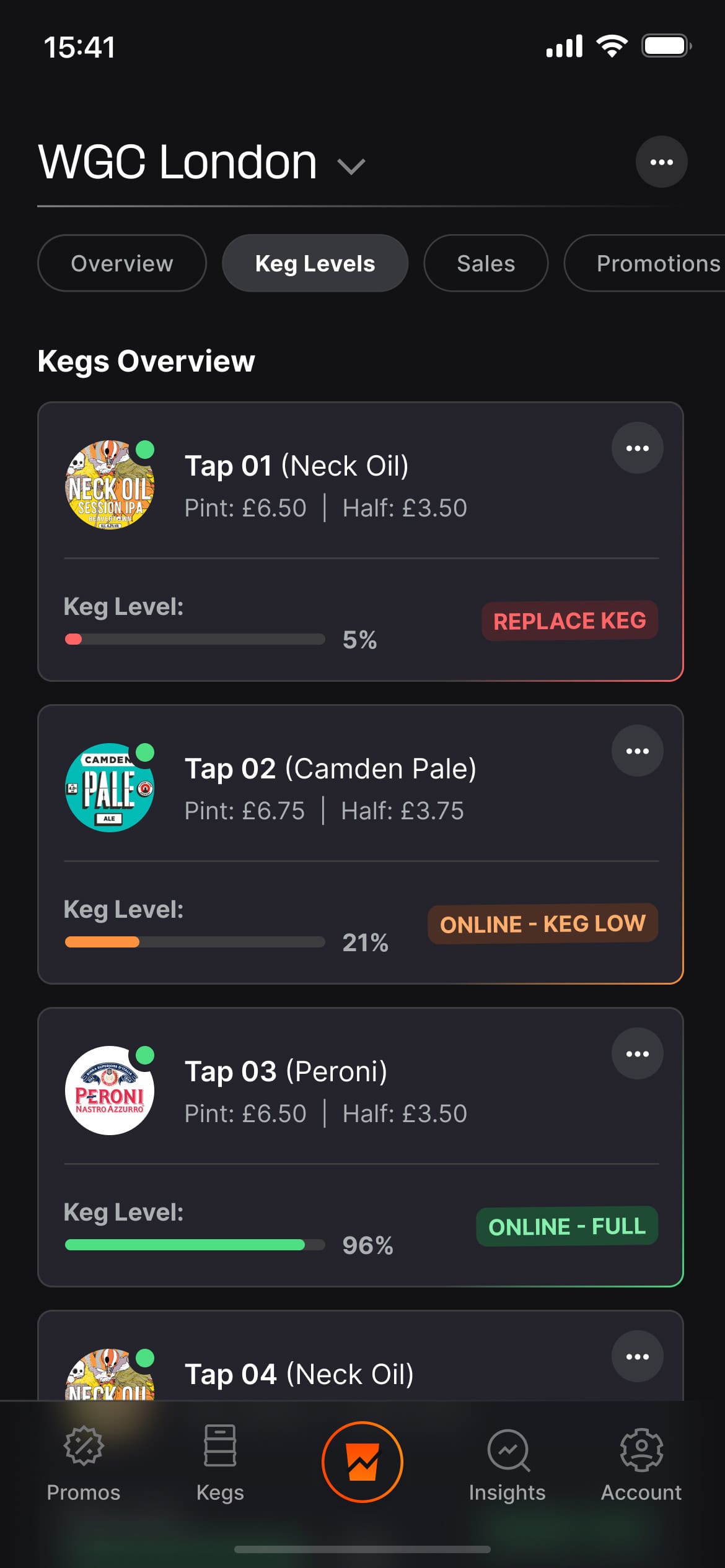Switch to the Sales tab

tap(486, 263)
